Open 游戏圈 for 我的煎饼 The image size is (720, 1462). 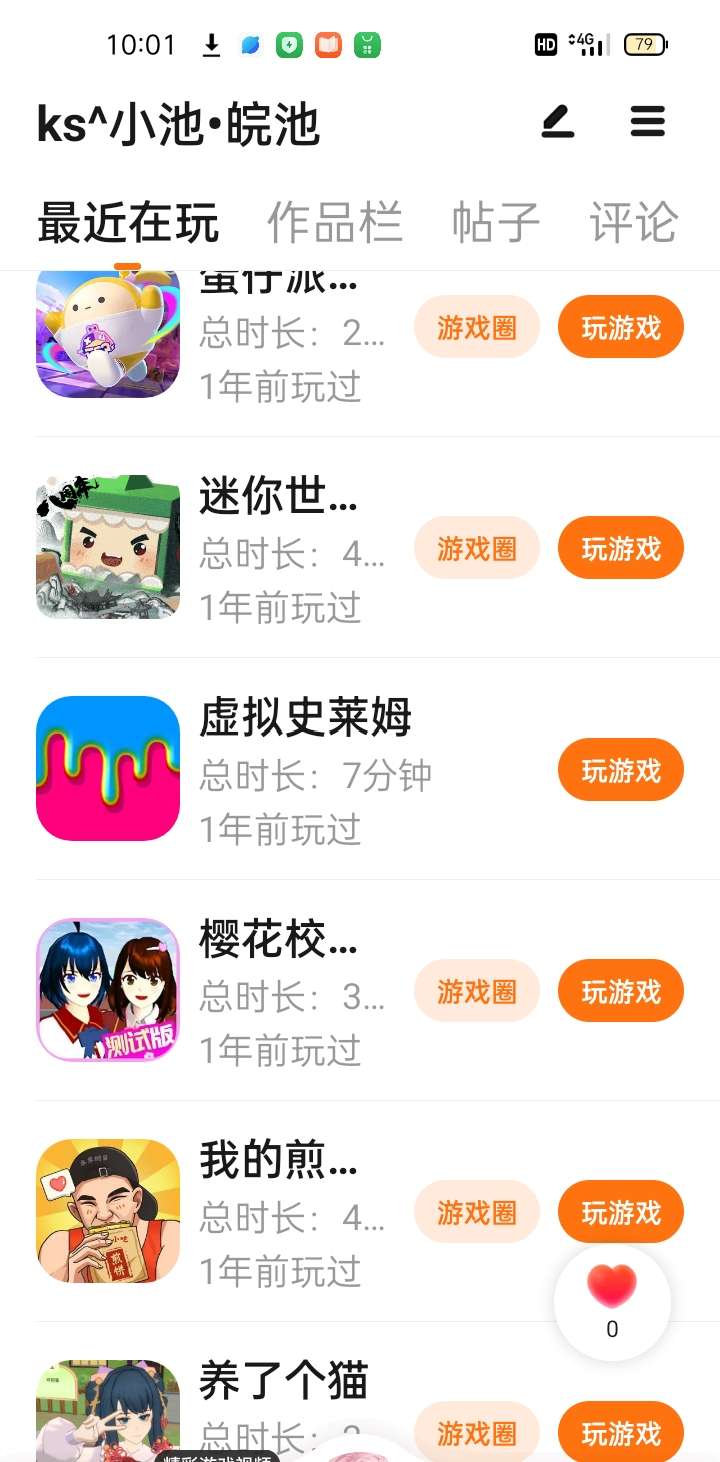click(477, 1212)
